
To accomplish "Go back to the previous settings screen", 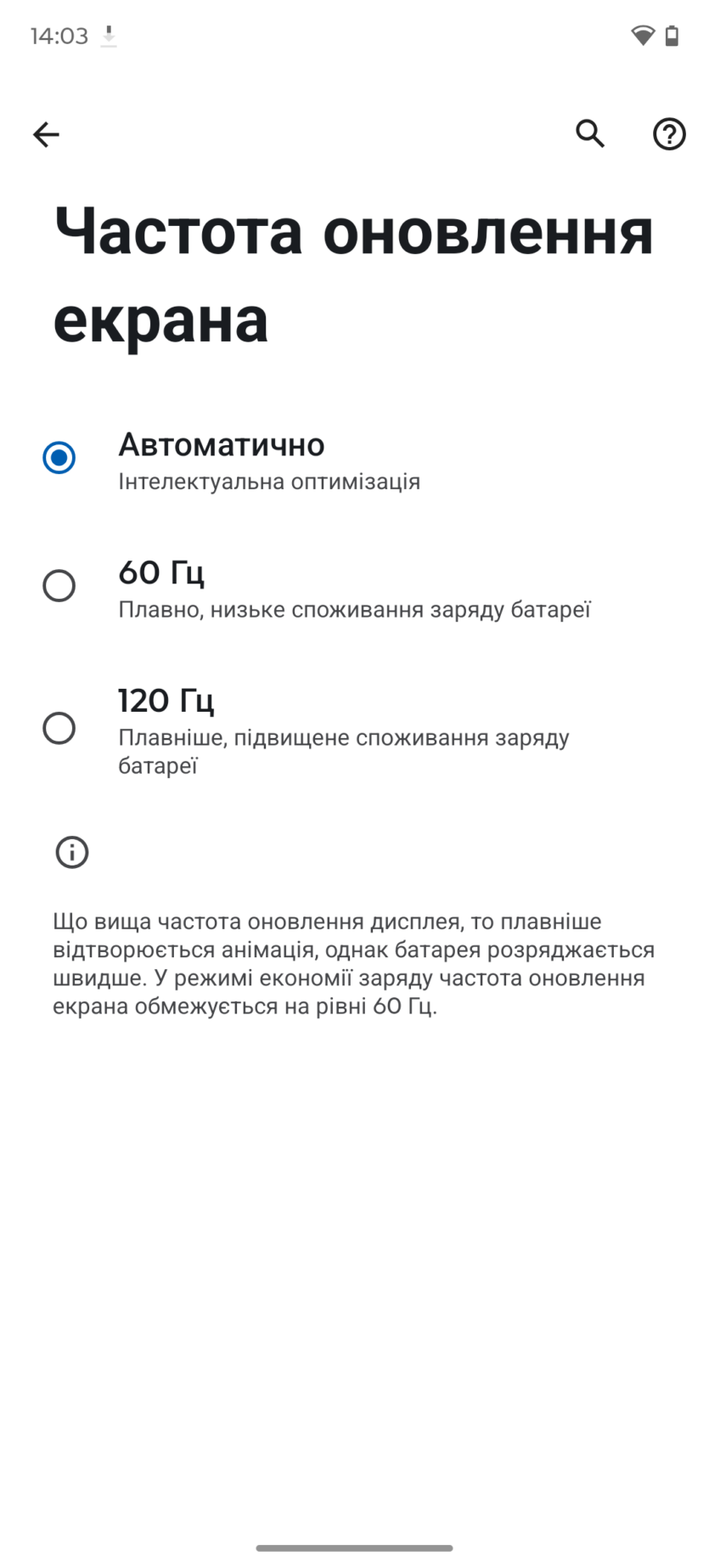I will [46, 134].
